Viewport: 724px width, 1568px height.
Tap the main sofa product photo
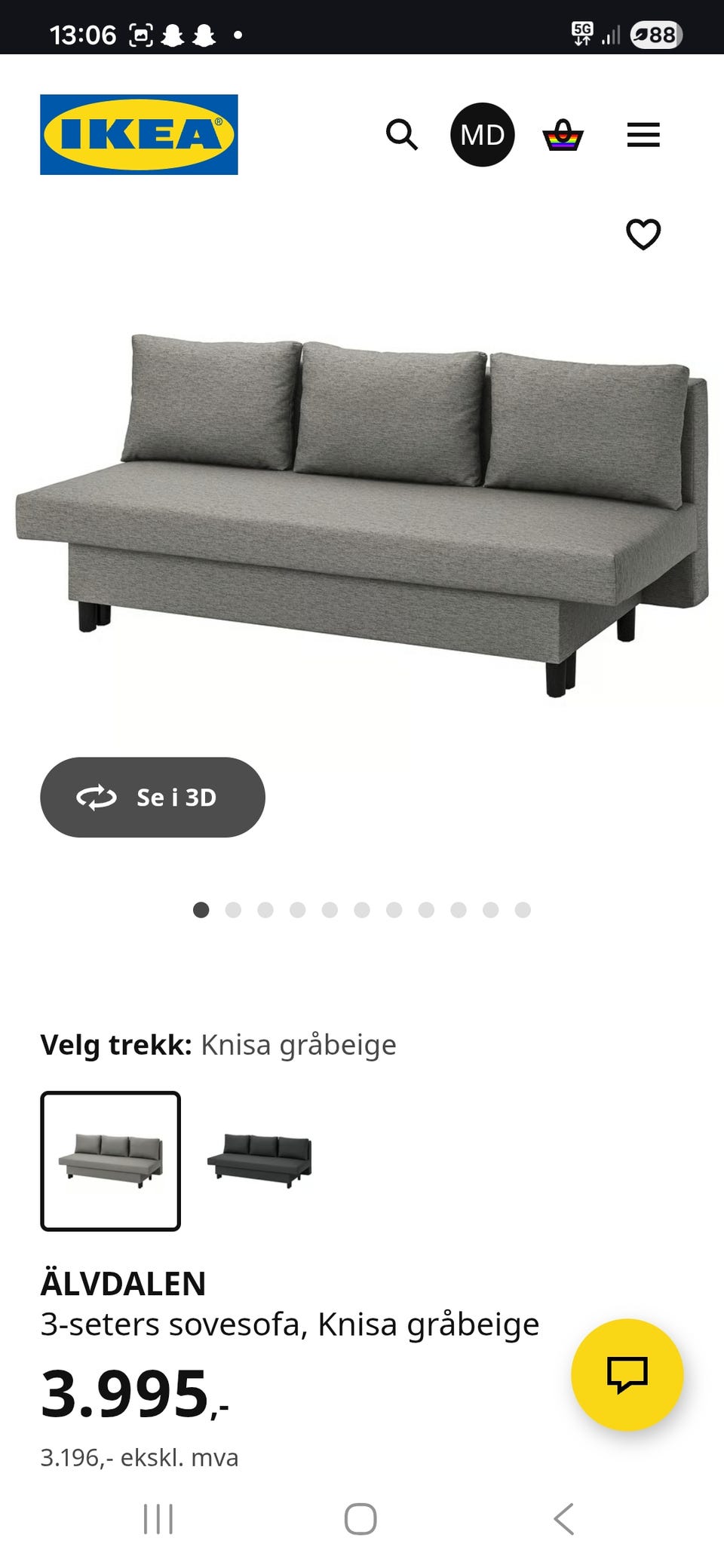click(x=362, y=513)
